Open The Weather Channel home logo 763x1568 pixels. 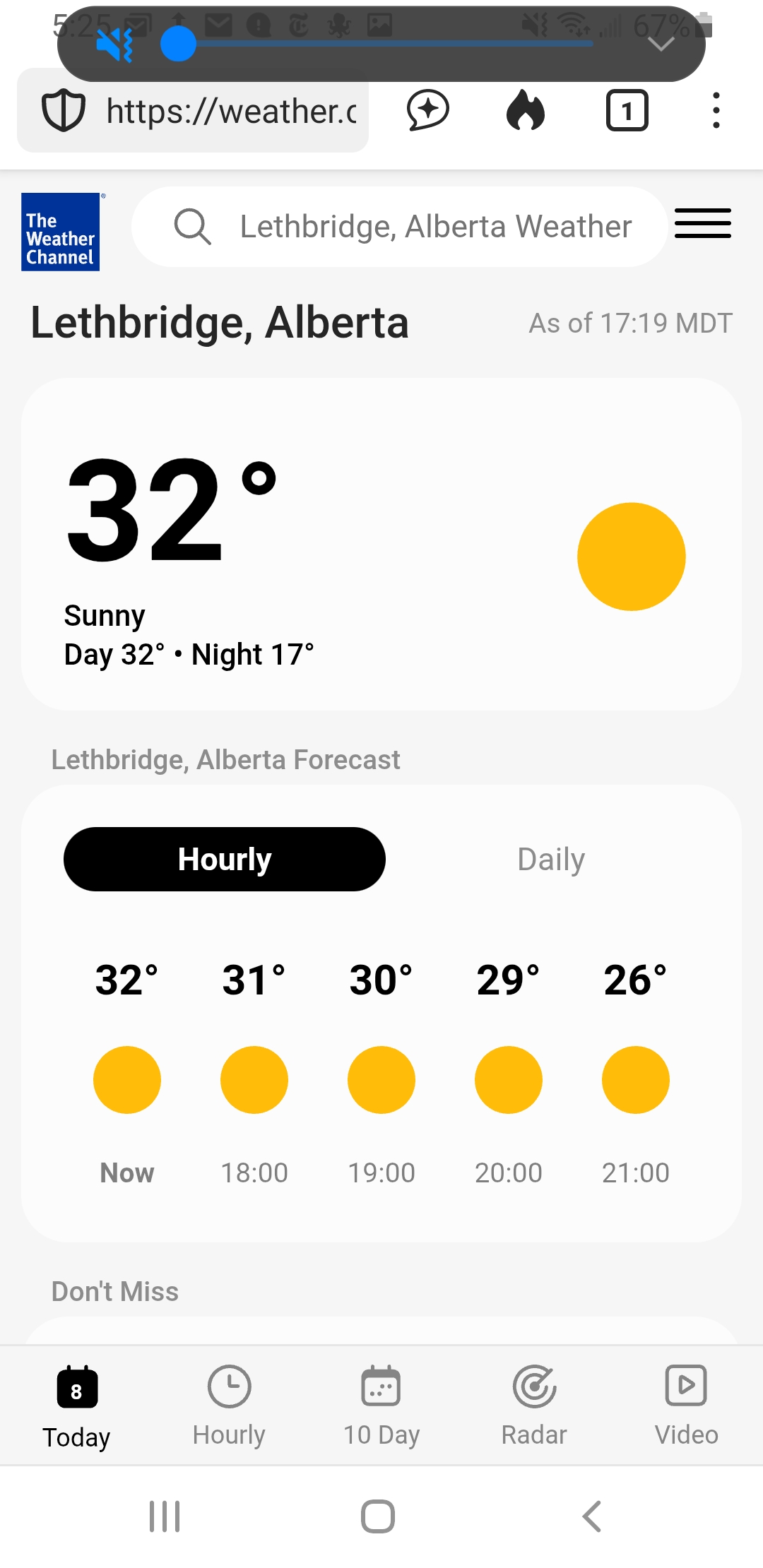(x=61, y=232)
